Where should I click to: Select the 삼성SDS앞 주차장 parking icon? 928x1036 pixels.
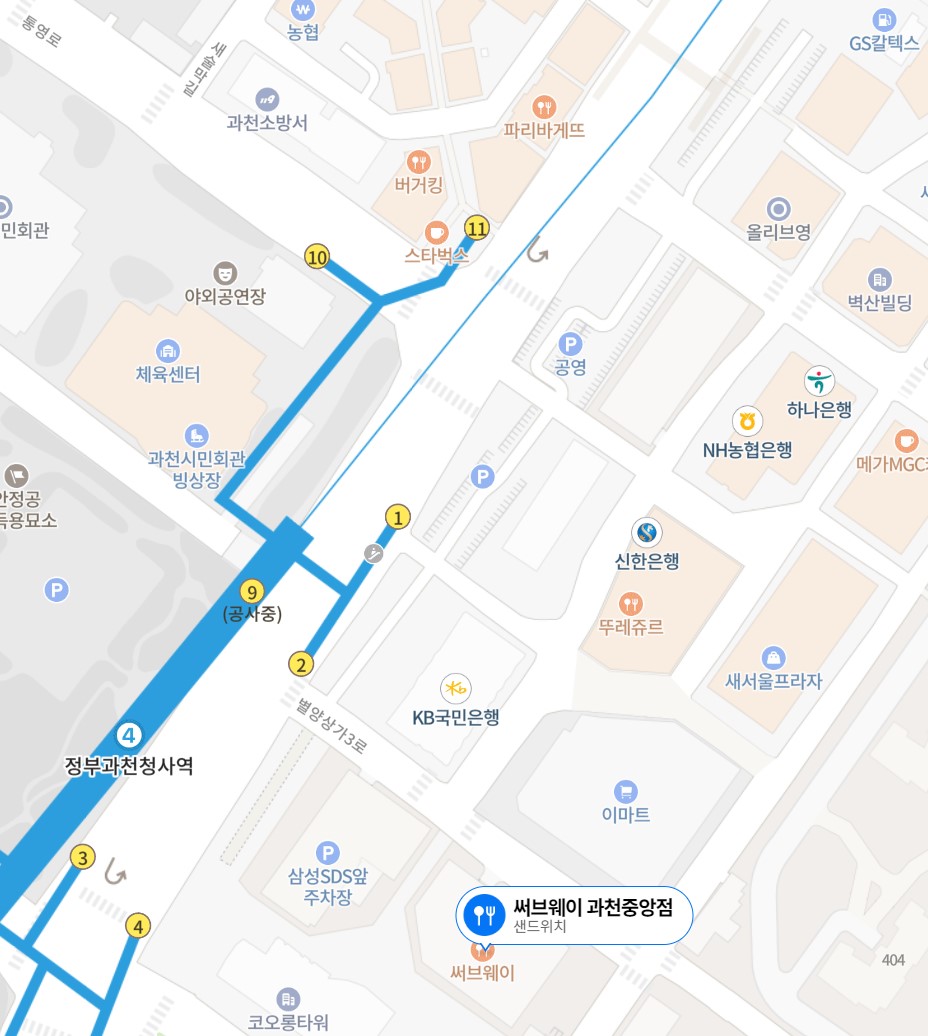pos(327,851)
